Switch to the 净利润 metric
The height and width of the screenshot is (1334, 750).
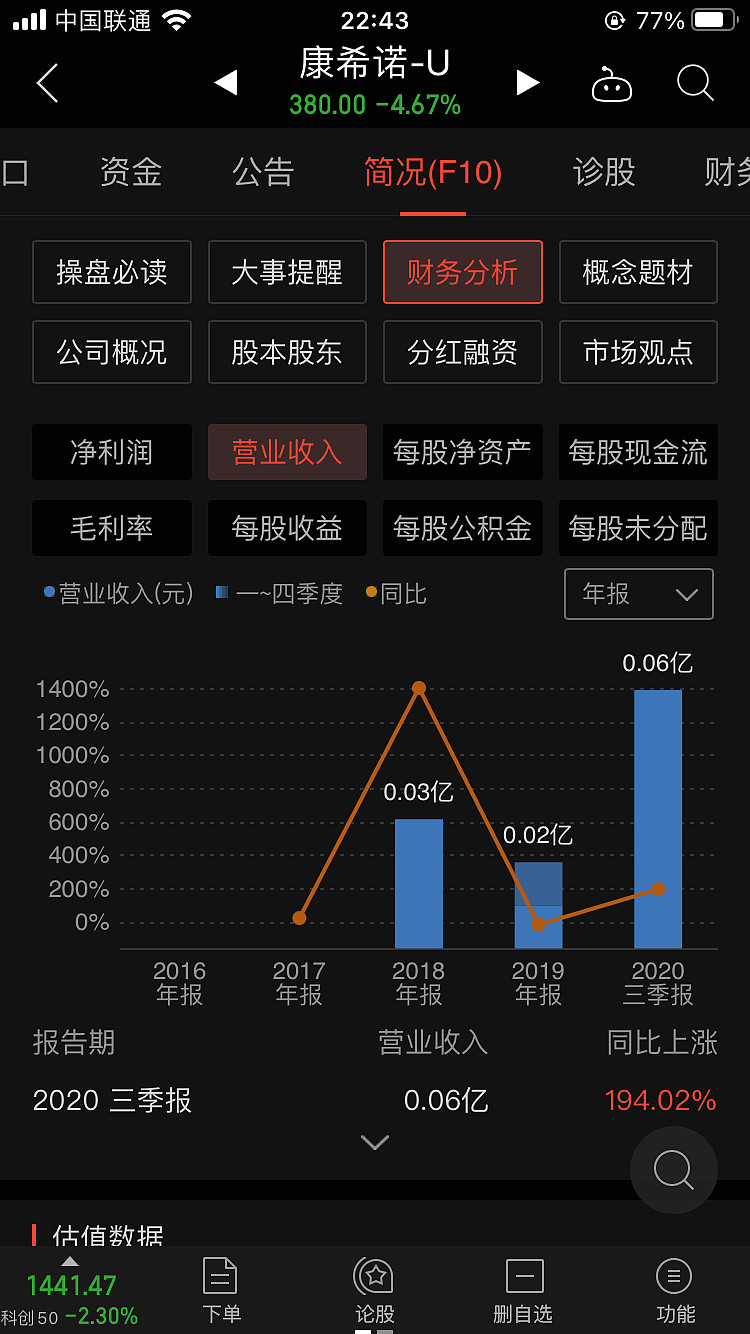click(x=111, y=452)
